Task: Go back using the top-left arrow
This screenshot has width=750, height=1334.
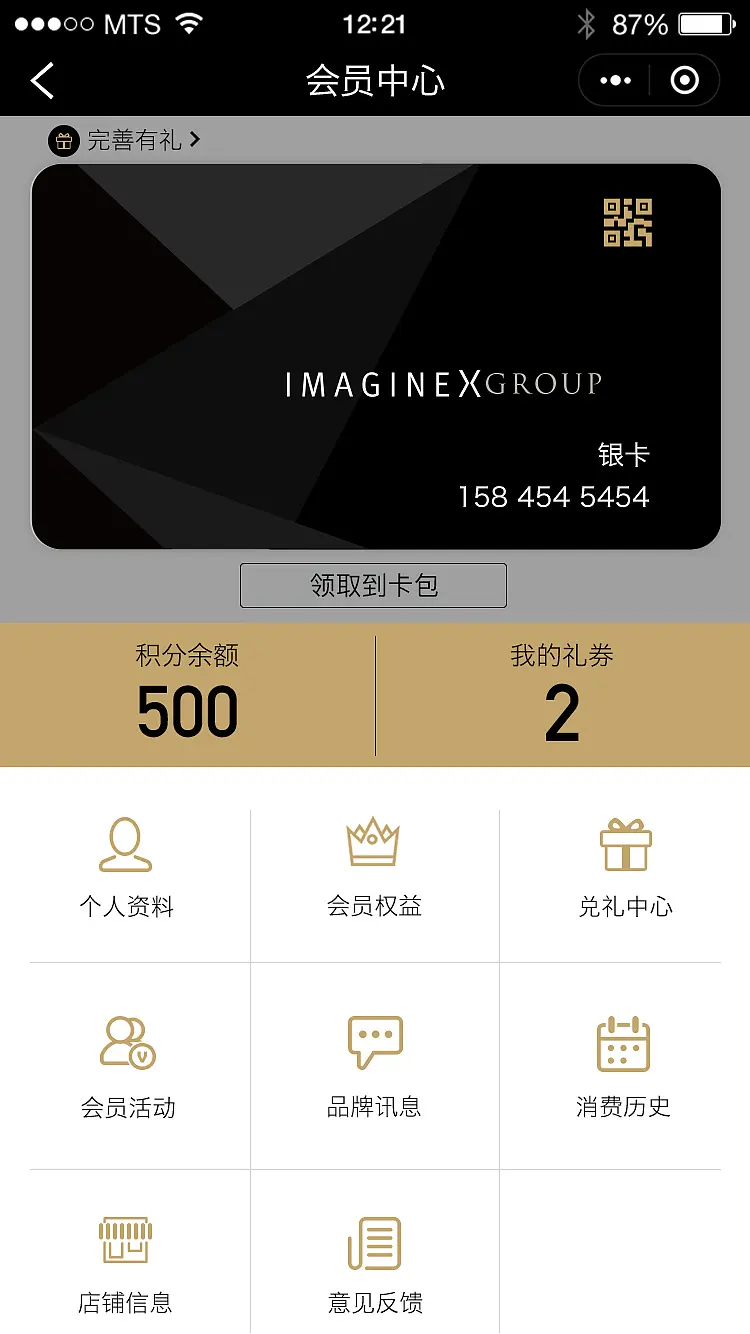Action: tap(42, 81)
